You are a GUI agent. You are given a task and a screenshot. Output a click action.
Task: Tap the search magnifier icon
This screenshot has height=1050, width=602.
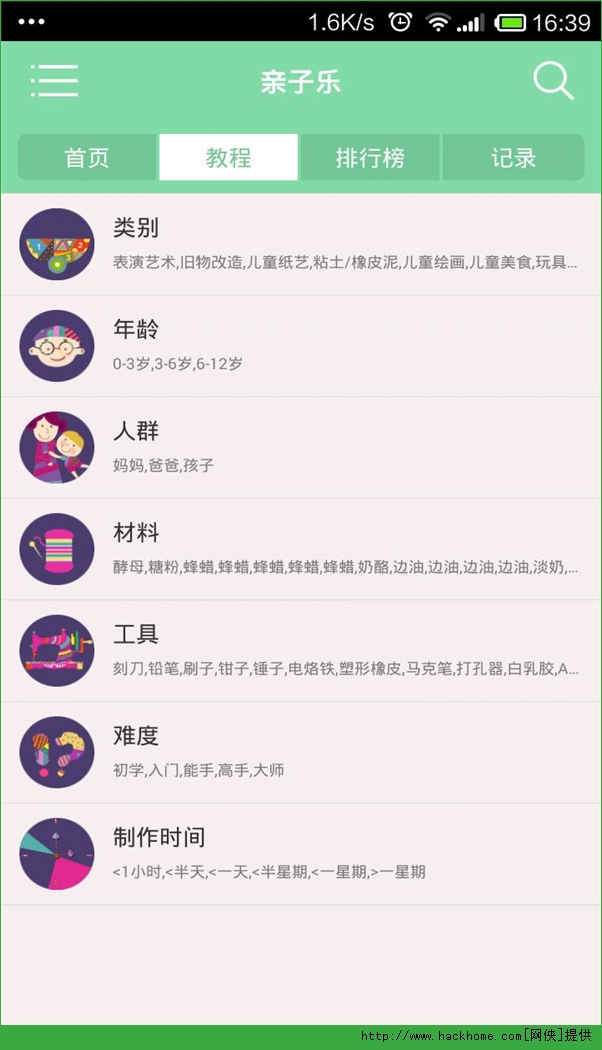[x=552, y=81]
